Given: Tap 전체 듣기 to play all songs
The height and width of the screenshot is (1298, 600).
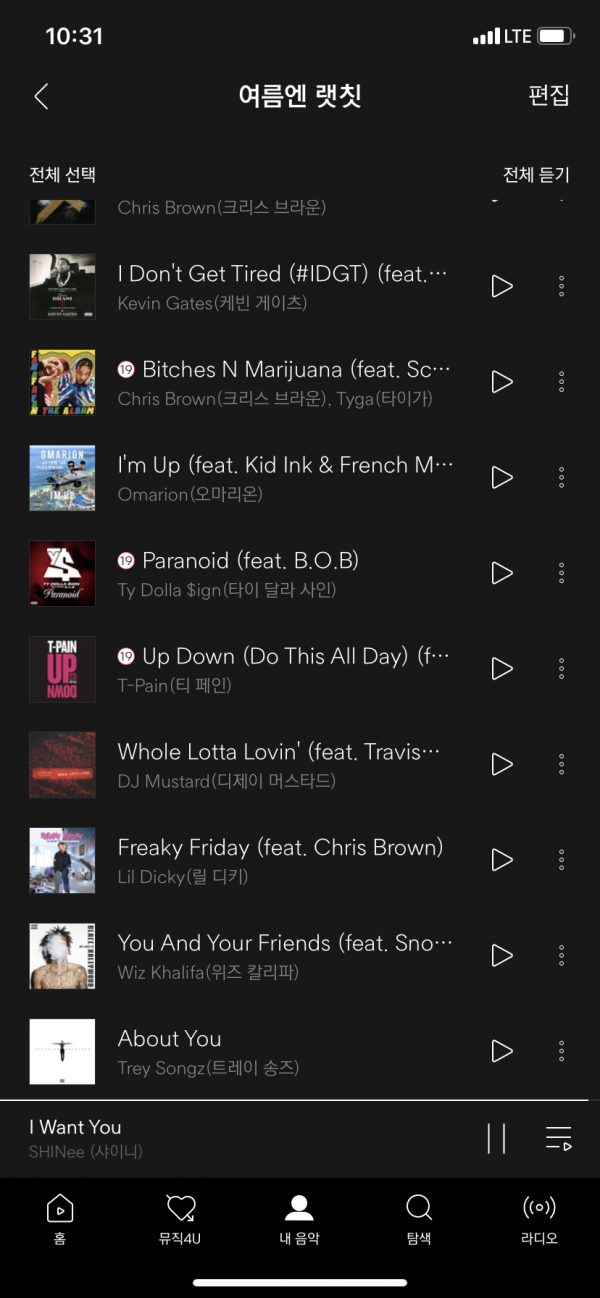Looking at the screenshot, I should [x=536, y=175].
